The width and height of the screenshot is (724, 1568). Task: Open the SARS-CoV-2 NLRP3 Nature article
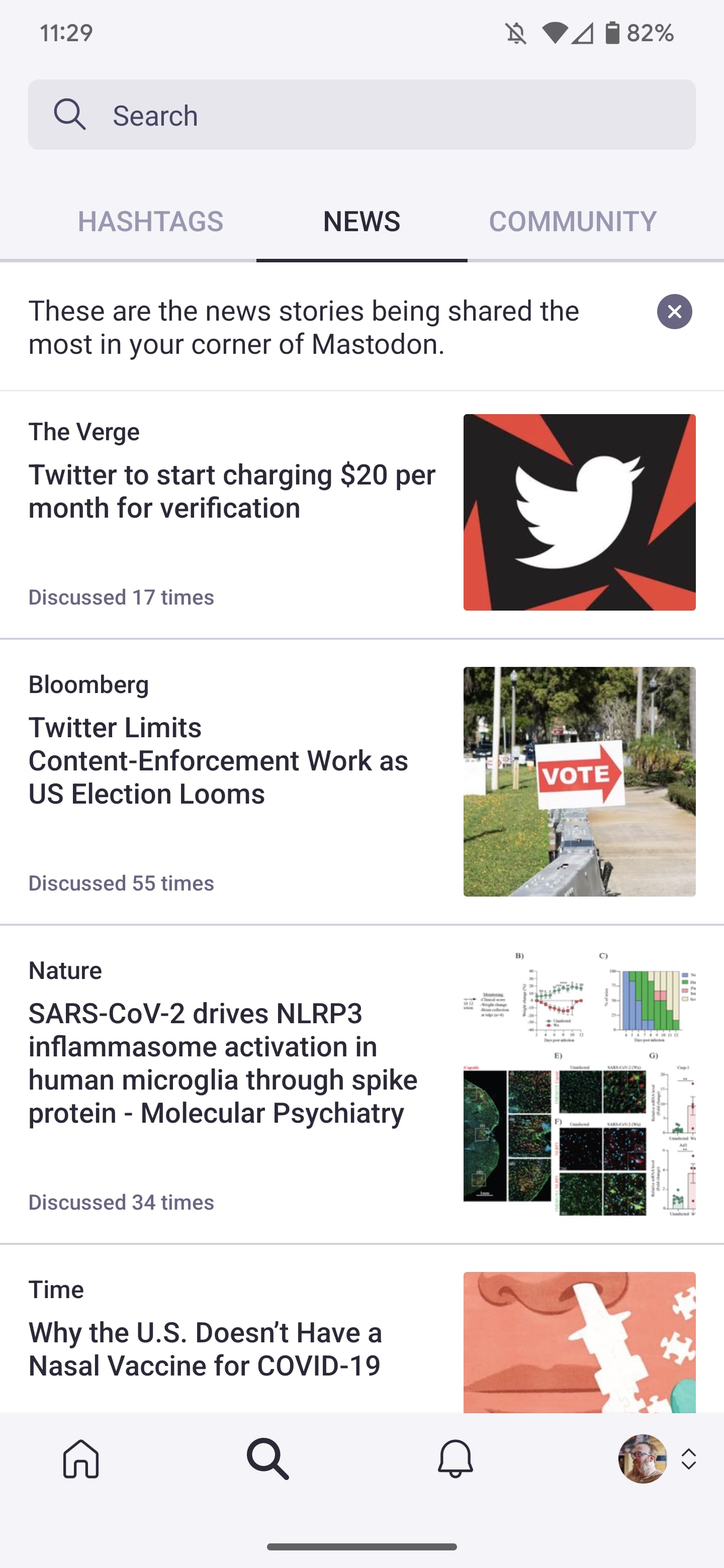[x=223, y=1062]
